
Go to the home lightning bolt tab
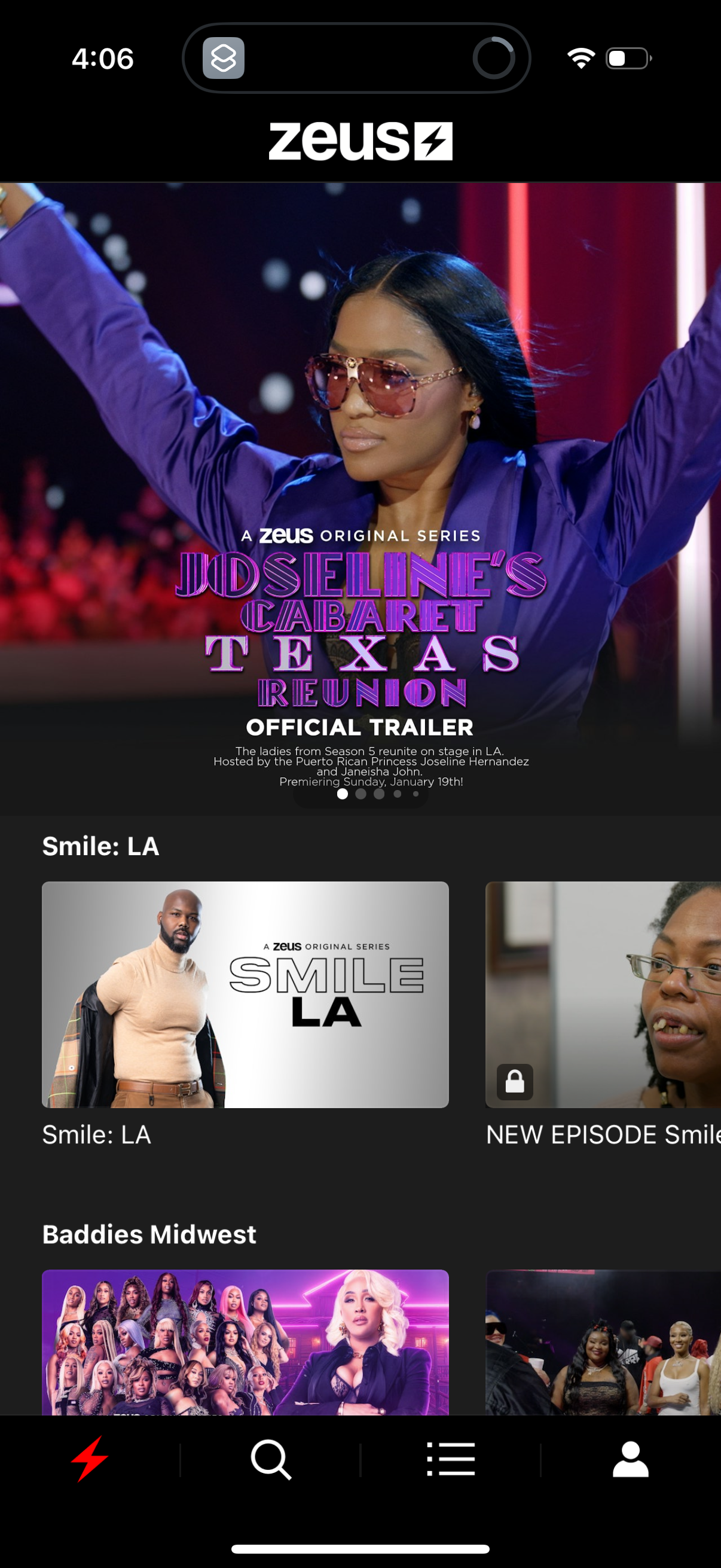(90, 1459)
